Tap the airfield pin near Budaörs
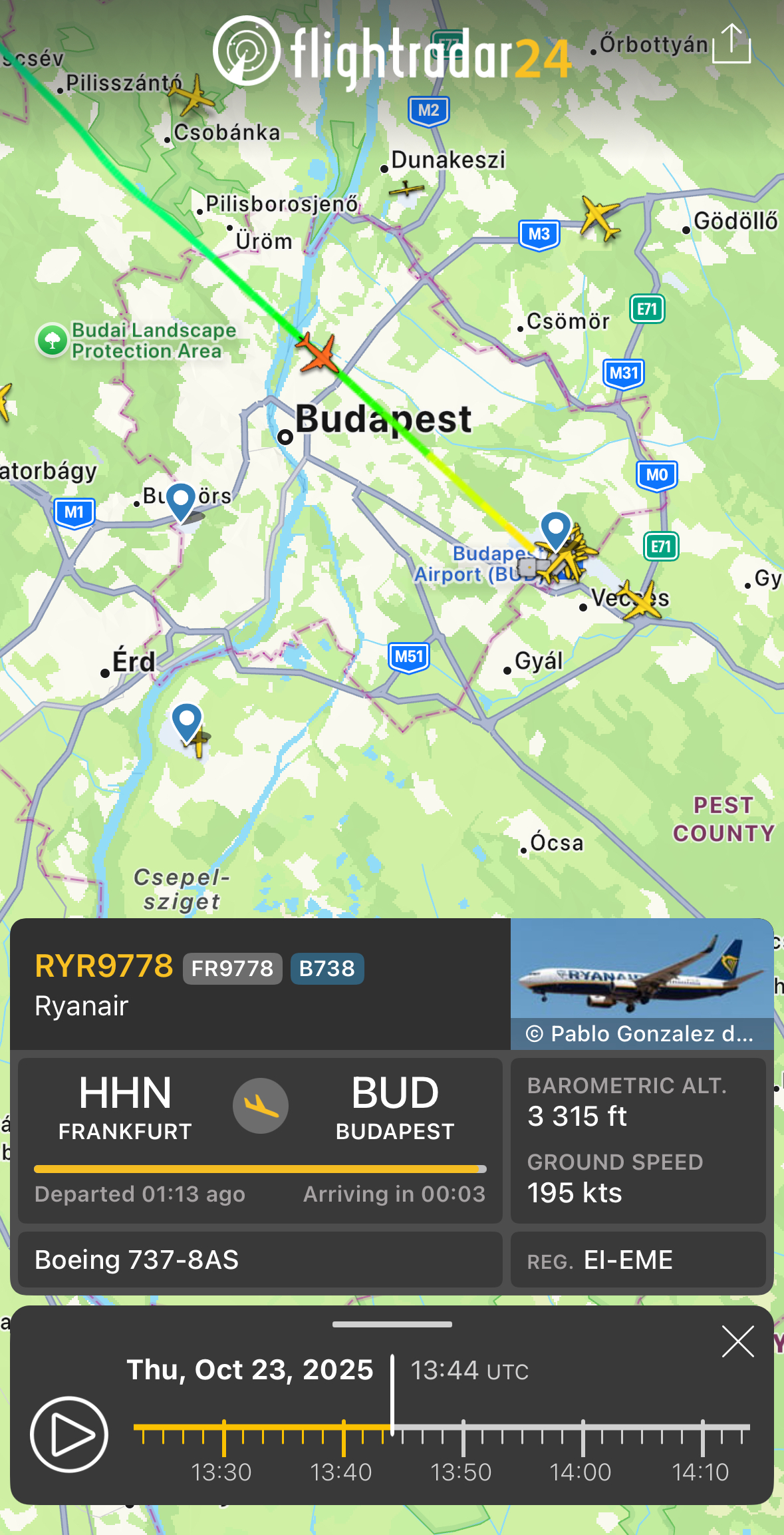 (180, 500)
